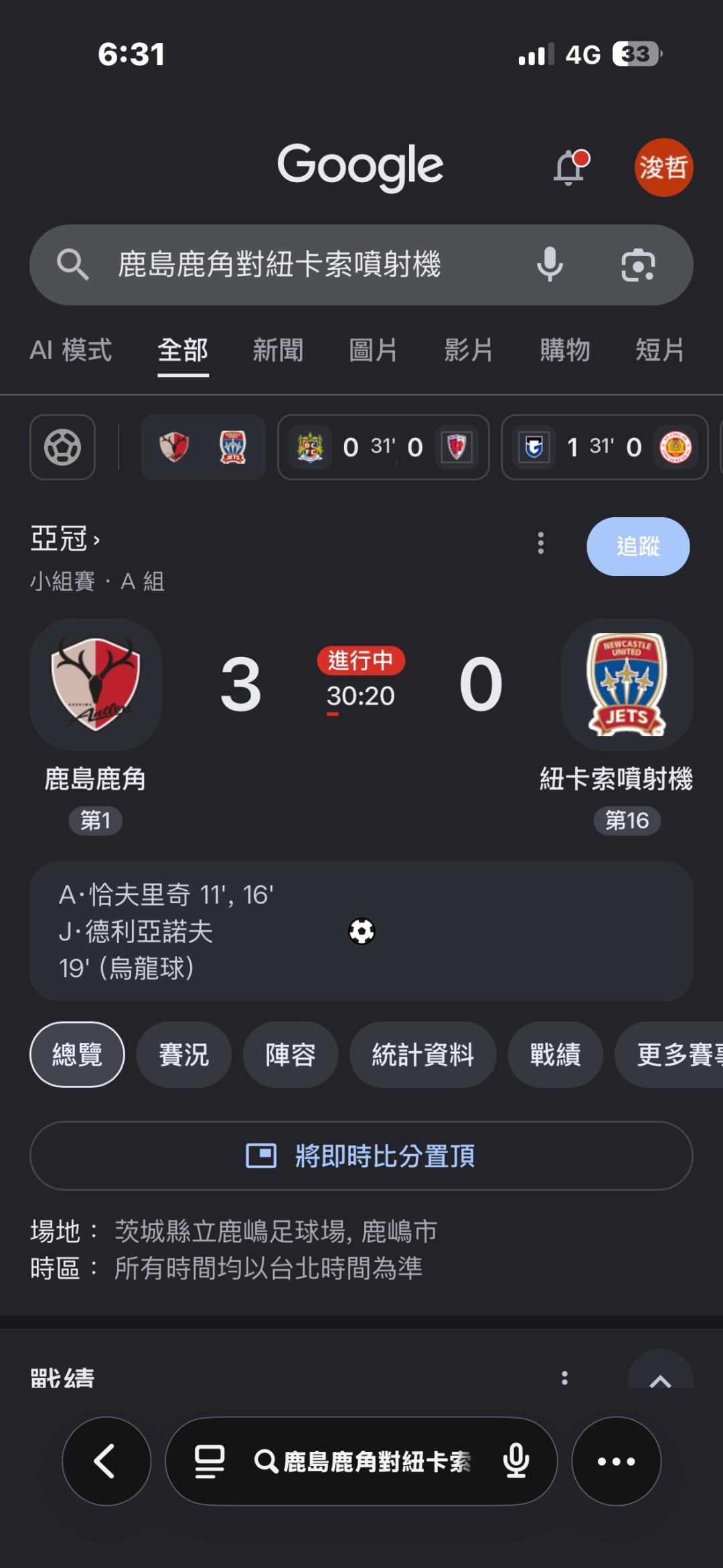Go back with the bottom bar arrow
723x1568 pixels.
coord(106,1462)
